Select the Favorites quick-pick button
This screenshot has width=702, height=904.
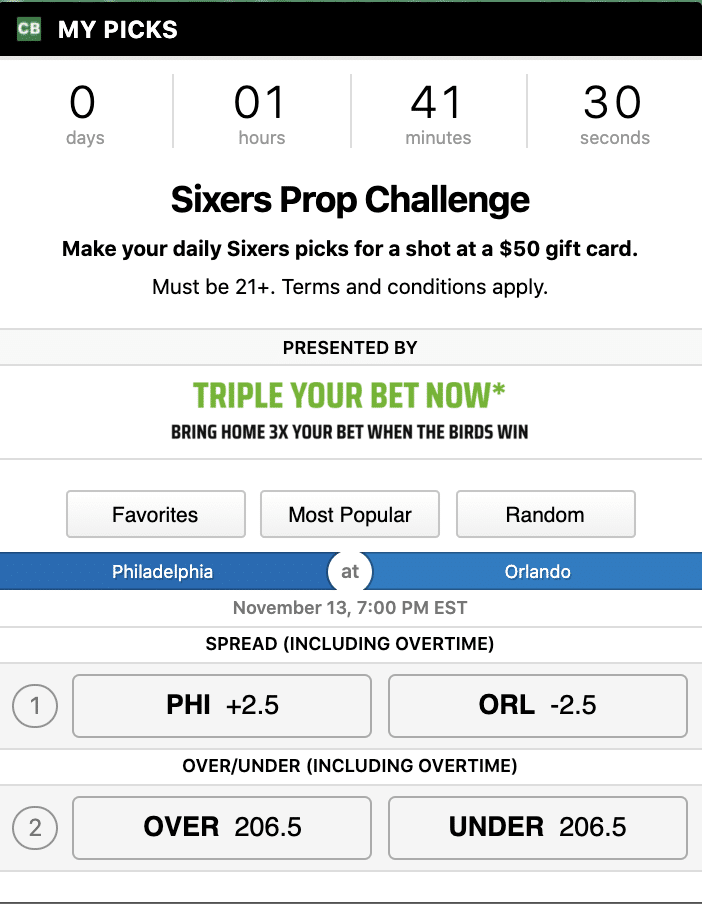155,515
